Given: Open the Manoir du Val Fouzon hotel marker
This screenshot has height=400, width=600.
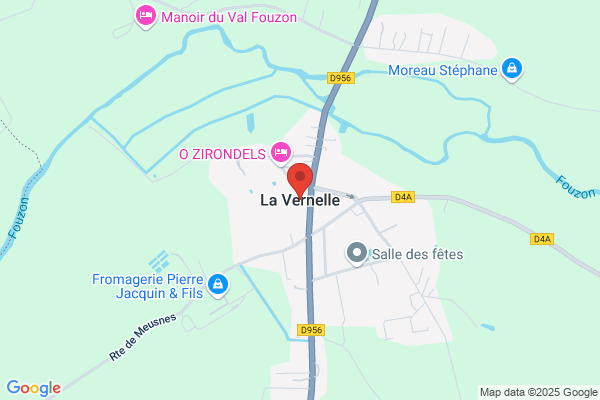Looking at the screenshot, I should pos(146,16).
